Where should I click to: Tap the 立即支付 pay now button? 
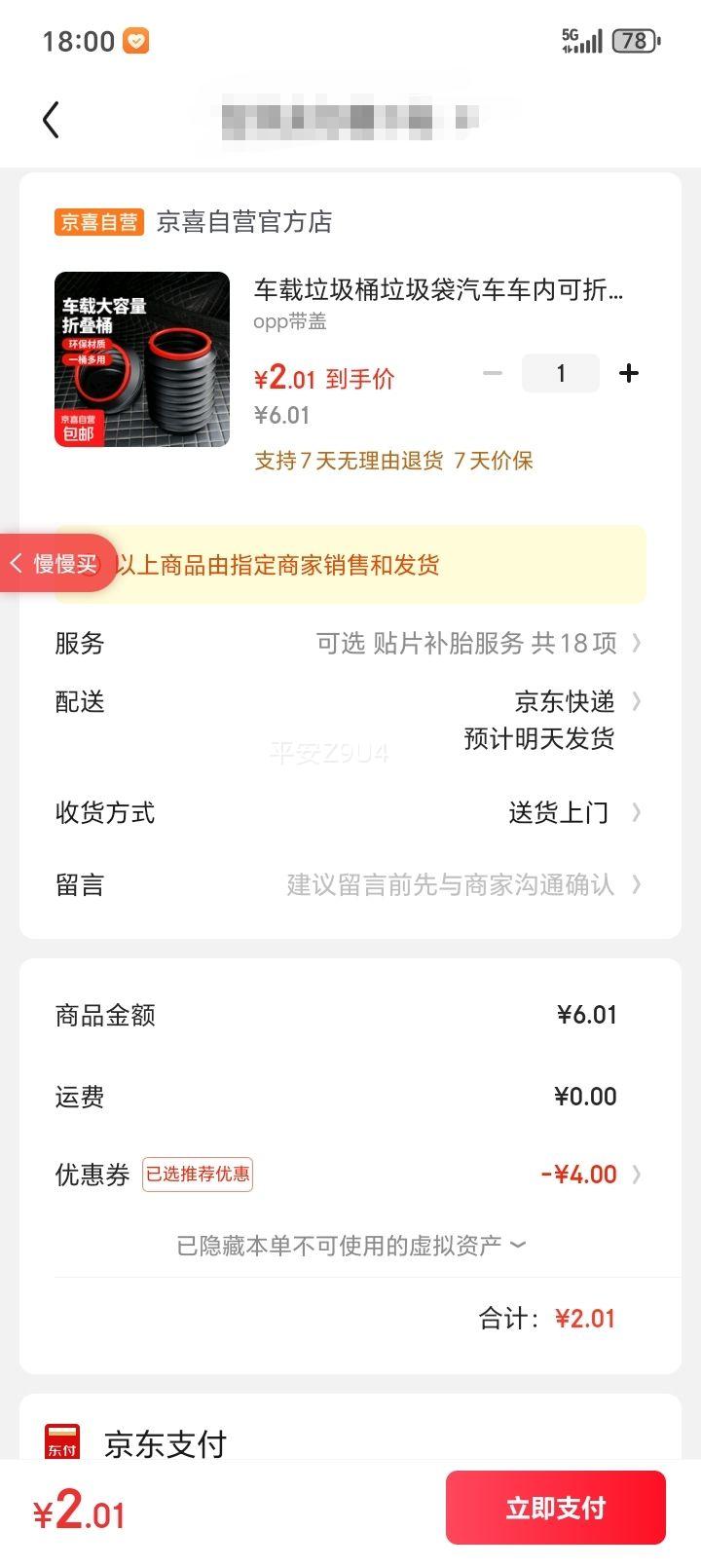point(556,1508)
